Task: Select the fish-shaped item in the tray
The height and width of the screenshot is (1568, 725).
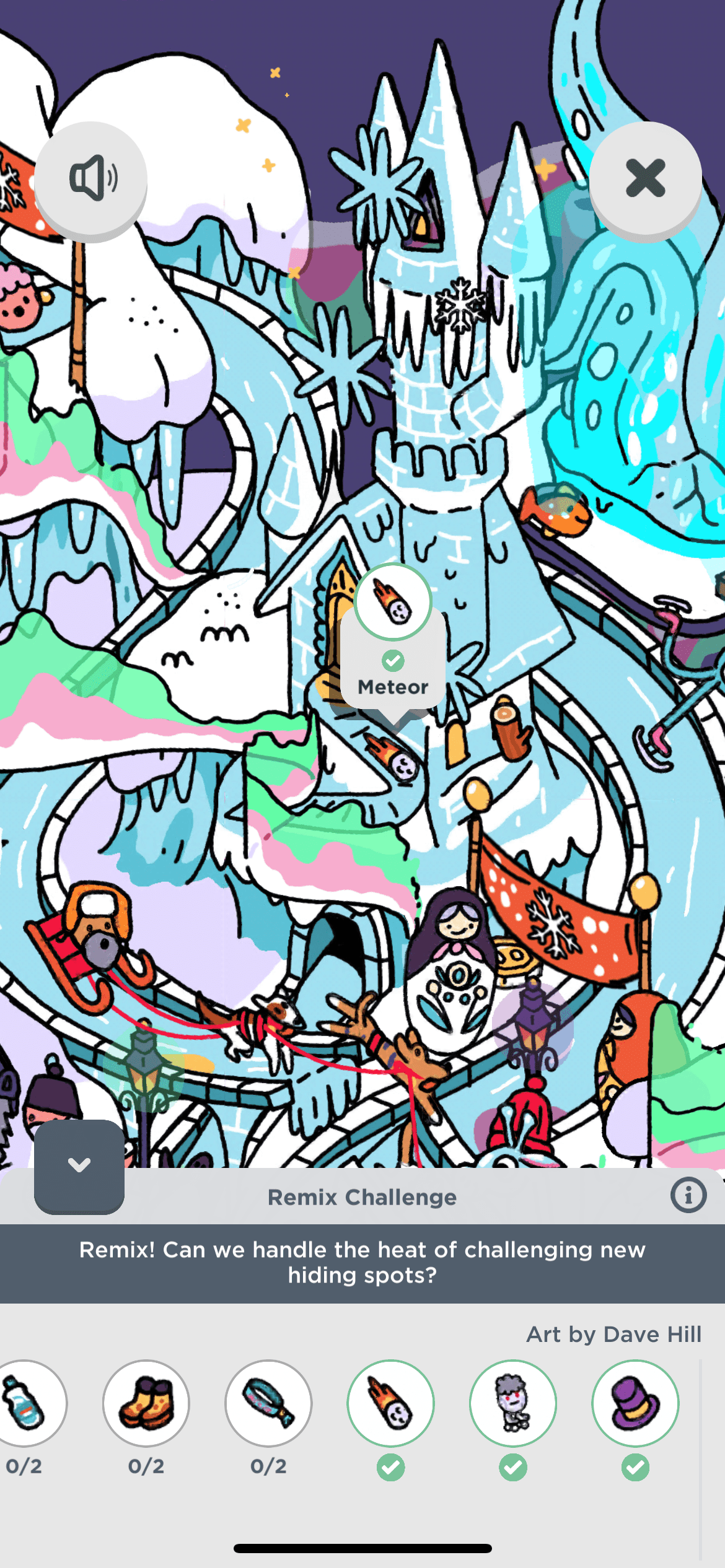Action: click(268, 1403)
